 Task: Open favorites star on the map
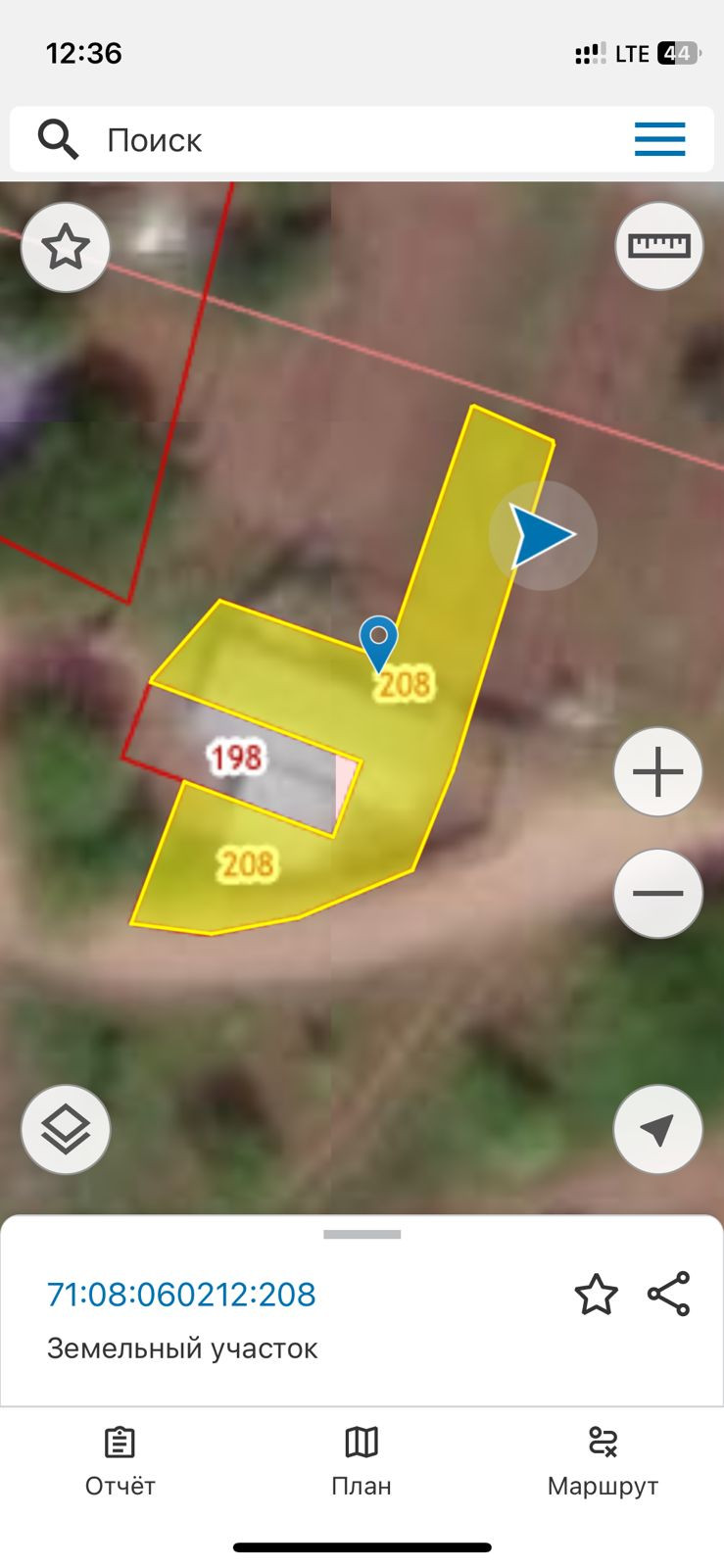(x=66, y=247)
